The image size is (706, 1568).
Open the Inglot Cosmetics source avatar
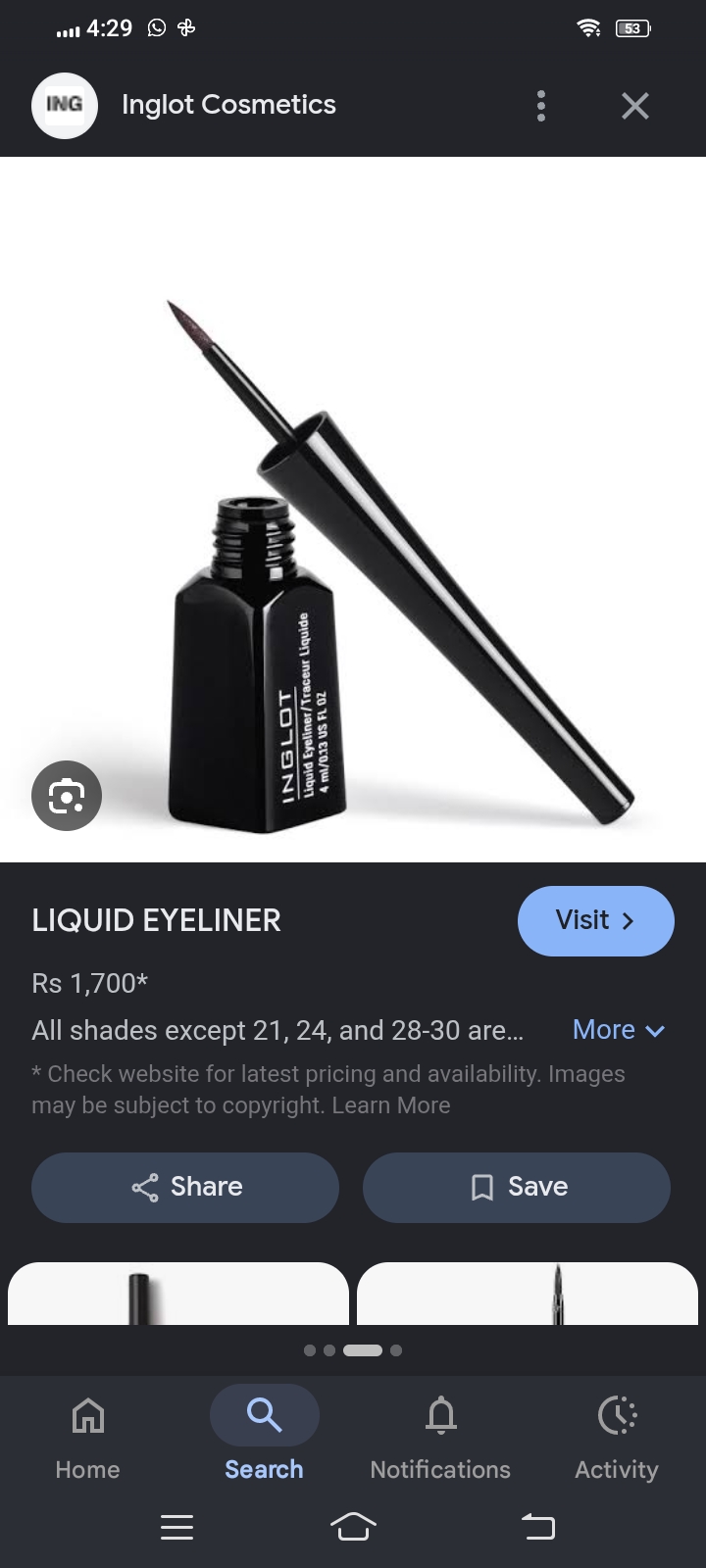click(65, 105)
